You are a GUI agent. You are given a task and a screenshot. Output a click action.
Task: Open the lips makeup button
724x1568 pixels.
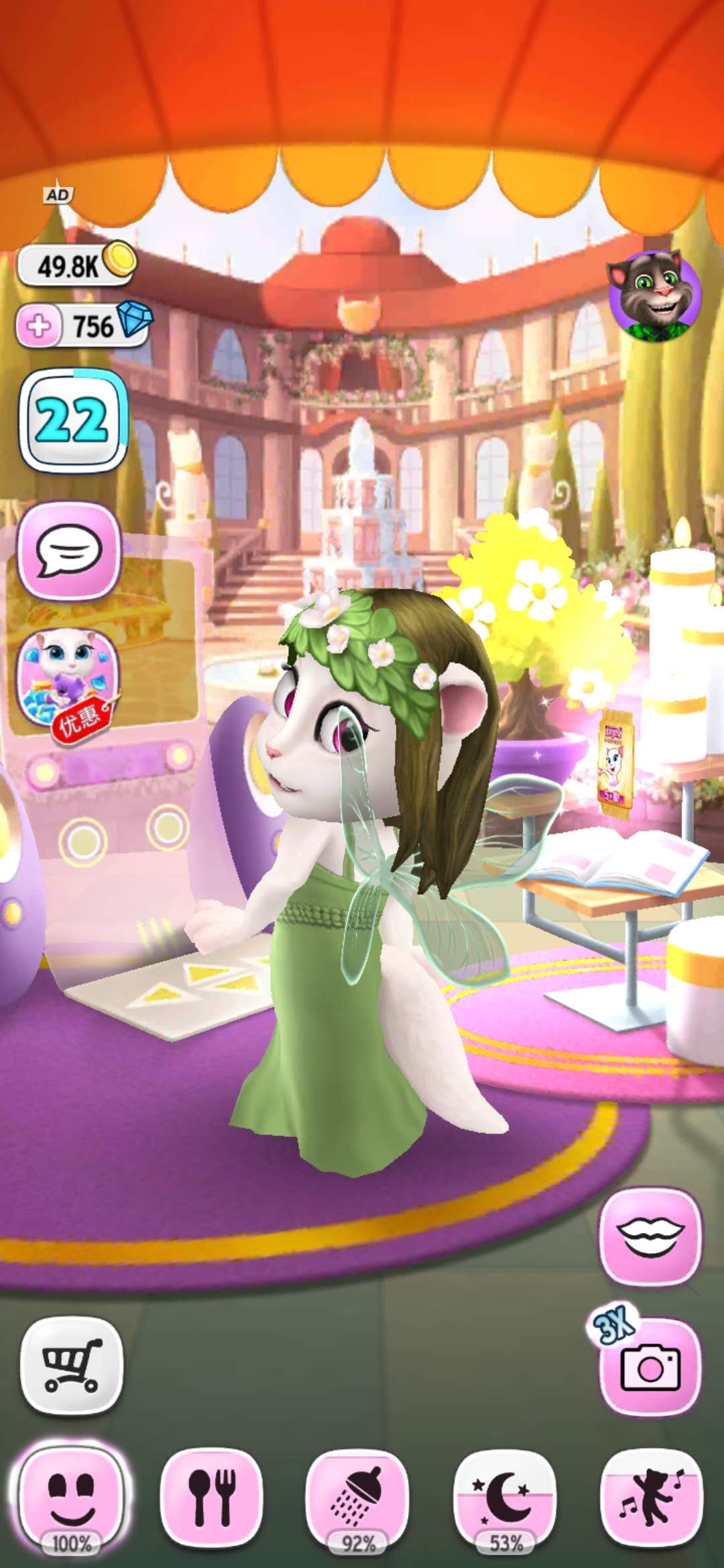coord(650,1236)
